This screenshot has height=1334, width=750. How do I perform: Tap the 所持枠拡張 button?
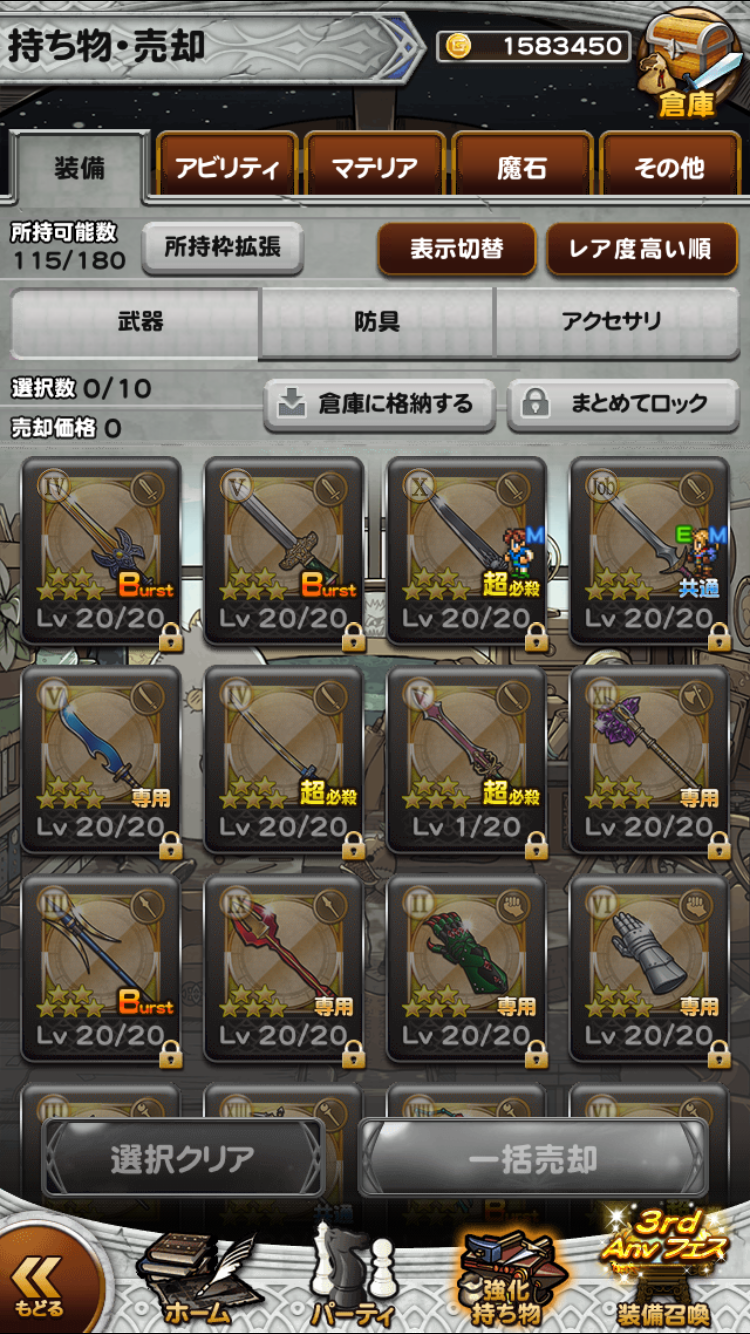[x=222, y=248]
